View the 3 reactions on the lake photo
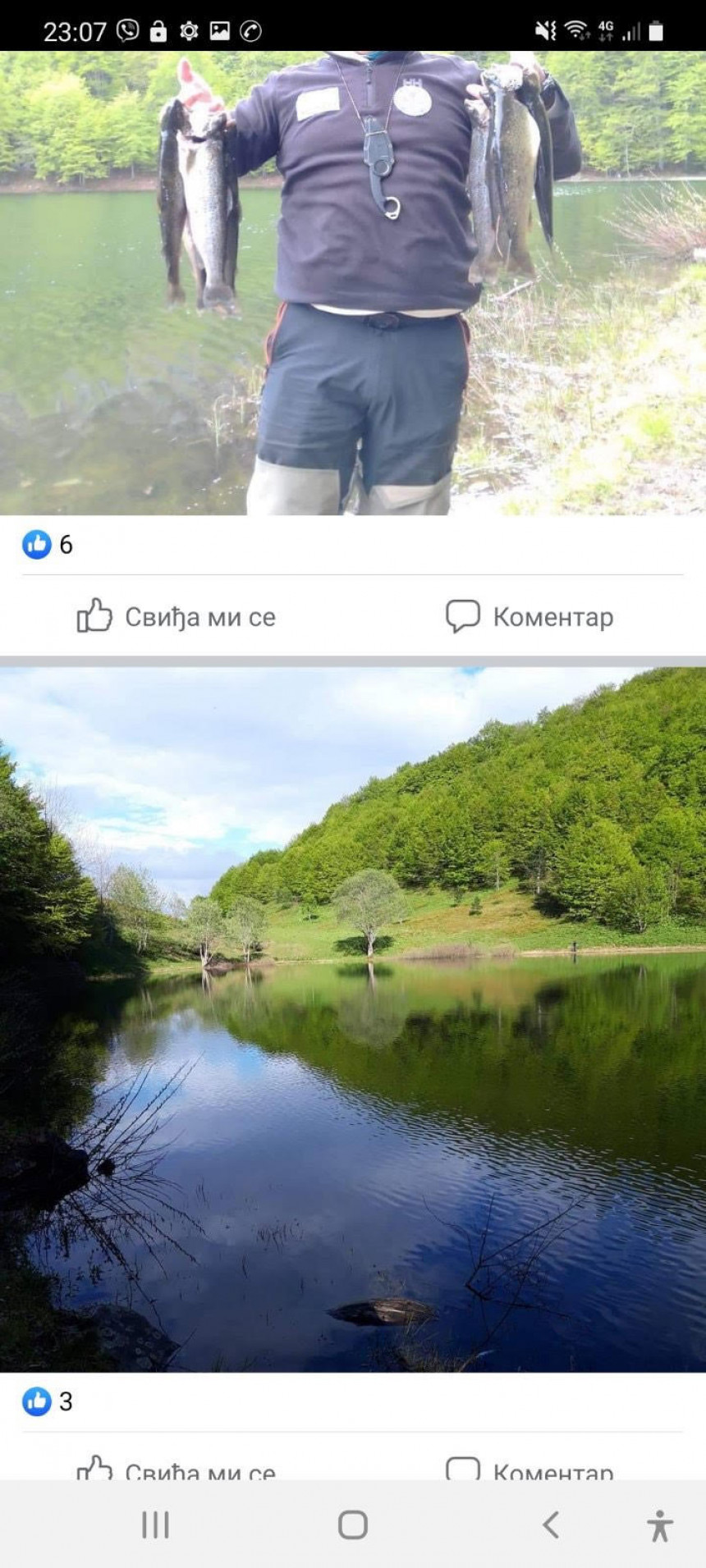Image resolution: width=706 pixels, height=1568 pixels. (x=48, y=1401)
